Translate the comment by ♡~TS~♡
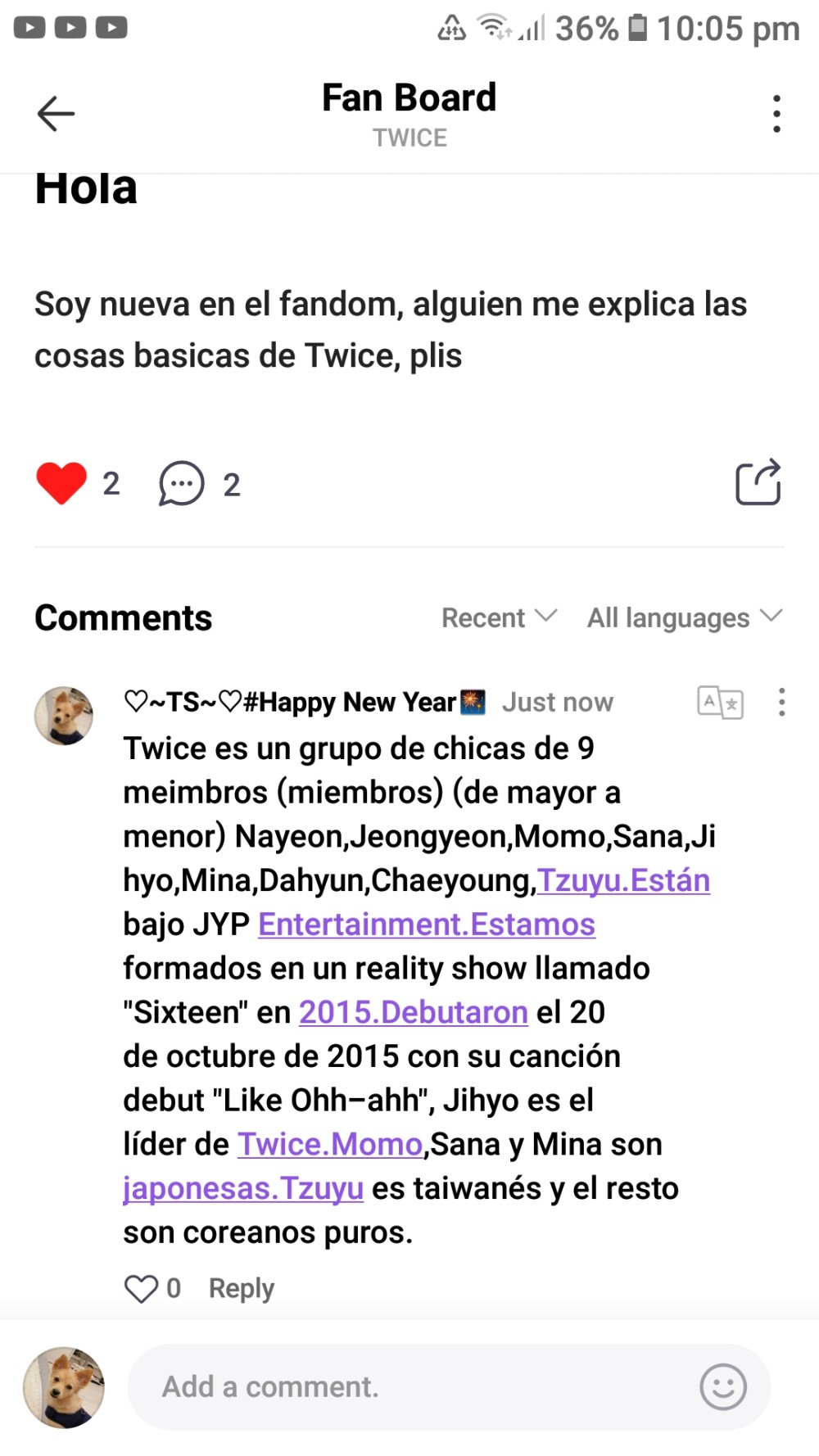The width and height of the screenshot is (819, 1456). (x=720, y=703)
